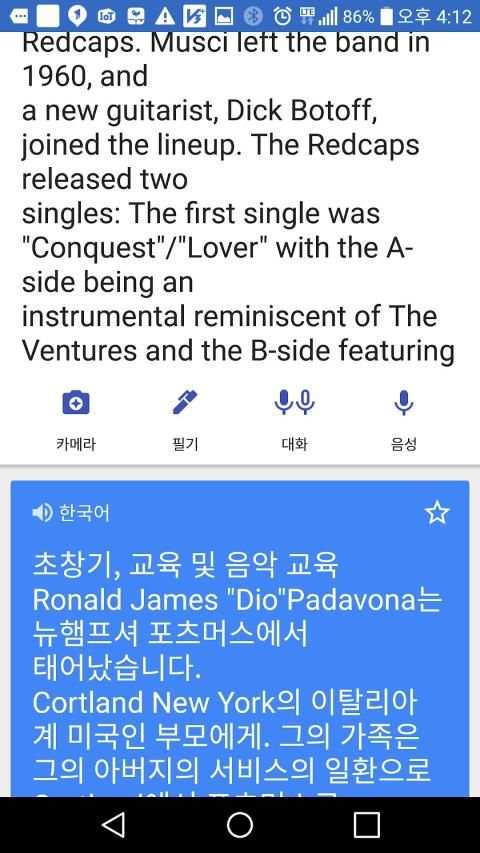The image size is (480, 853).
Task: Tap the English source text to edit
Action: 238,197
